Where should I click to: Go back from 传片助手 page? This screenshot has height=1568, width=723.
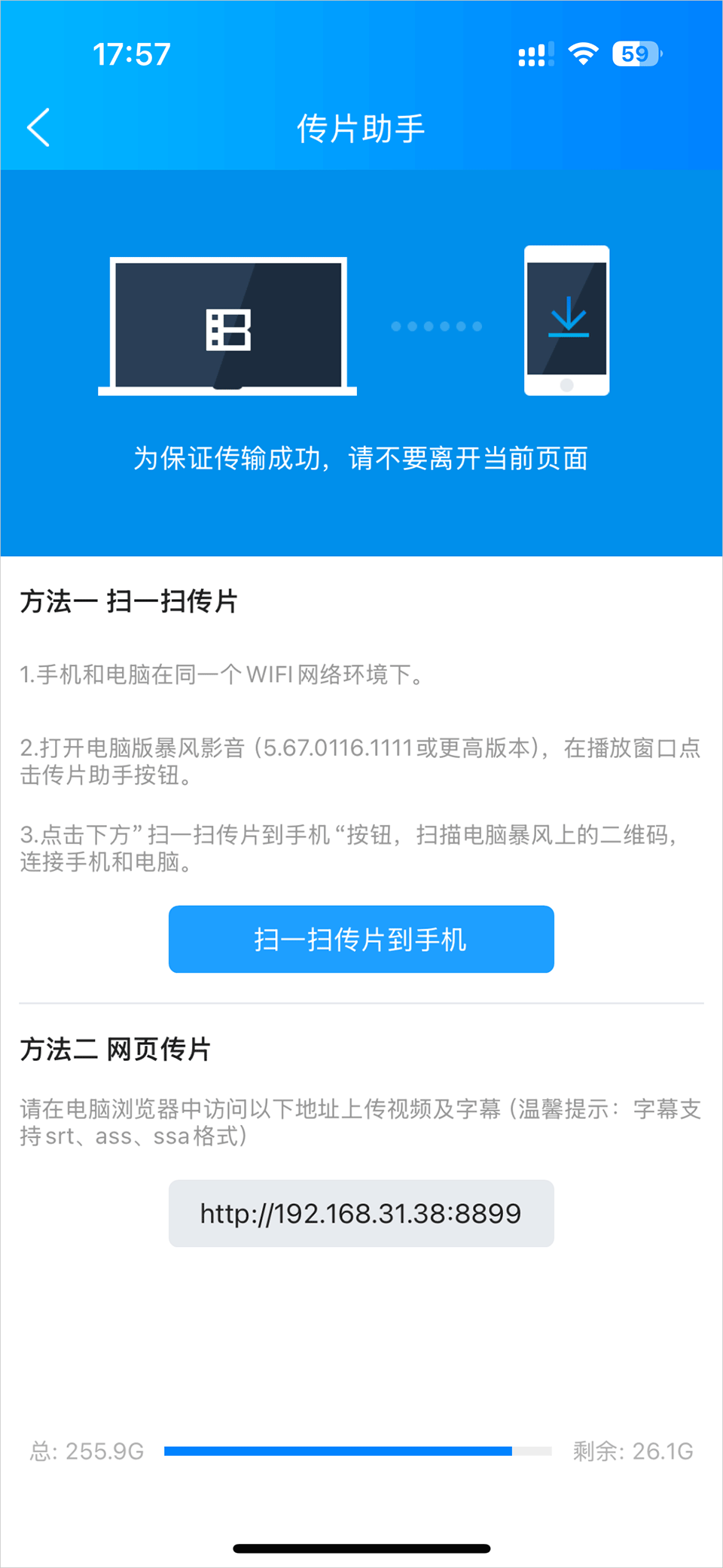(x=39, y=127)
